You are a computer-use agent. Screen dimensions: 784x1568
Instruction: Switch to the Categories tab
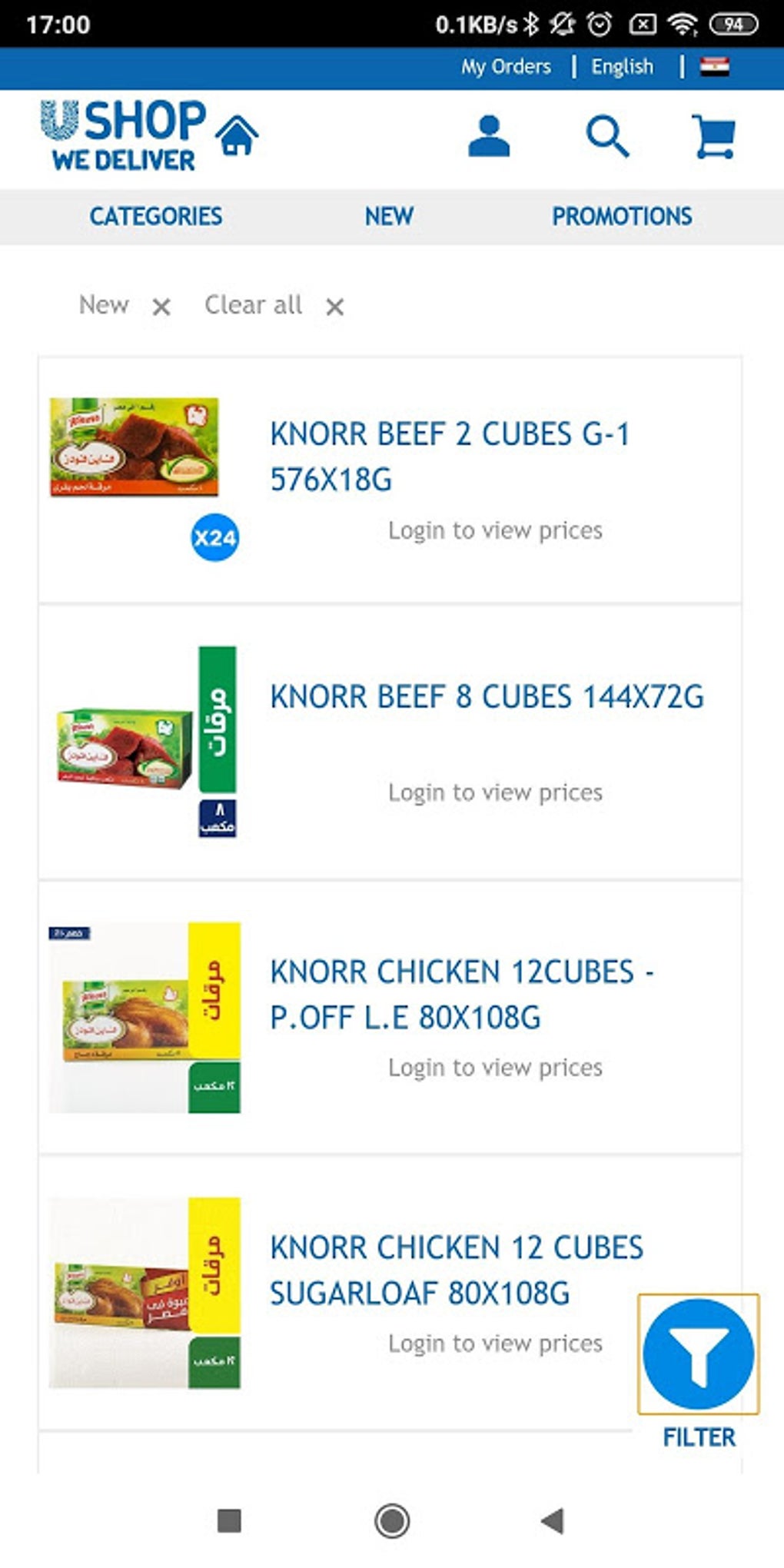pyautogui.click(x=156, y=216)
